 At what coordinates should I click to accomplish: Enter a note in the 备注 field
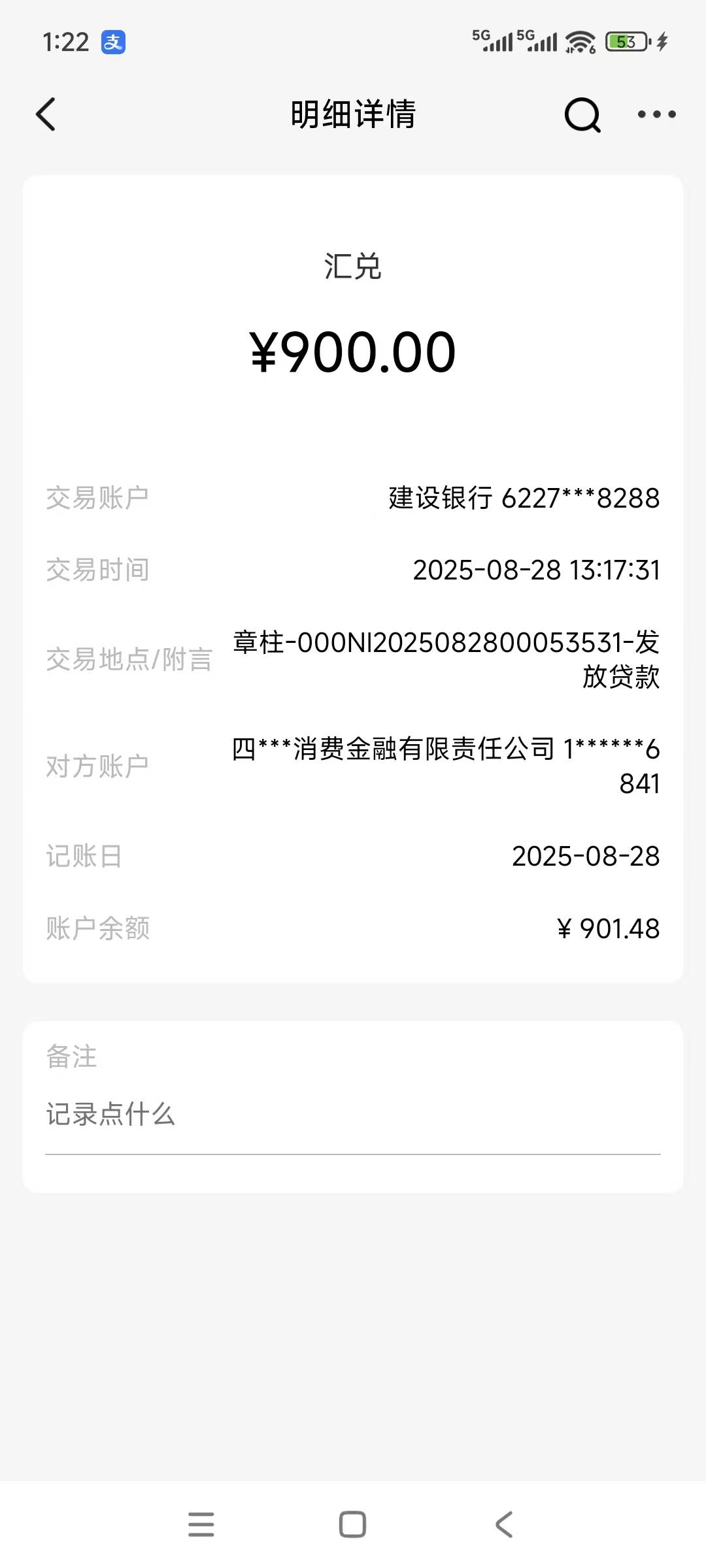point(353,1115)
